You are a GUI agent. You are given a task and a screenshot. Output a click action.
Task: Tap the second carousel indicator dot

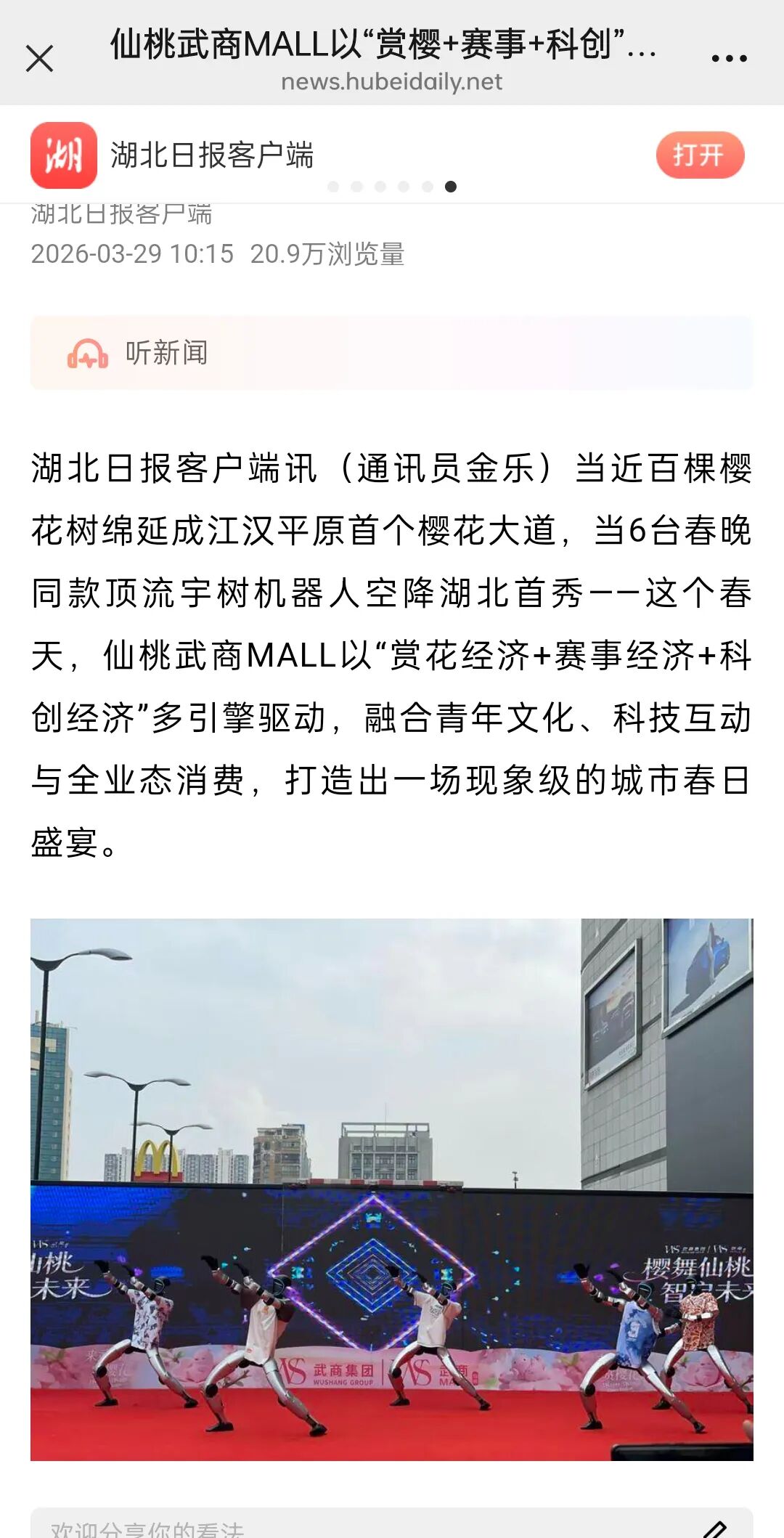coord(356,187)
